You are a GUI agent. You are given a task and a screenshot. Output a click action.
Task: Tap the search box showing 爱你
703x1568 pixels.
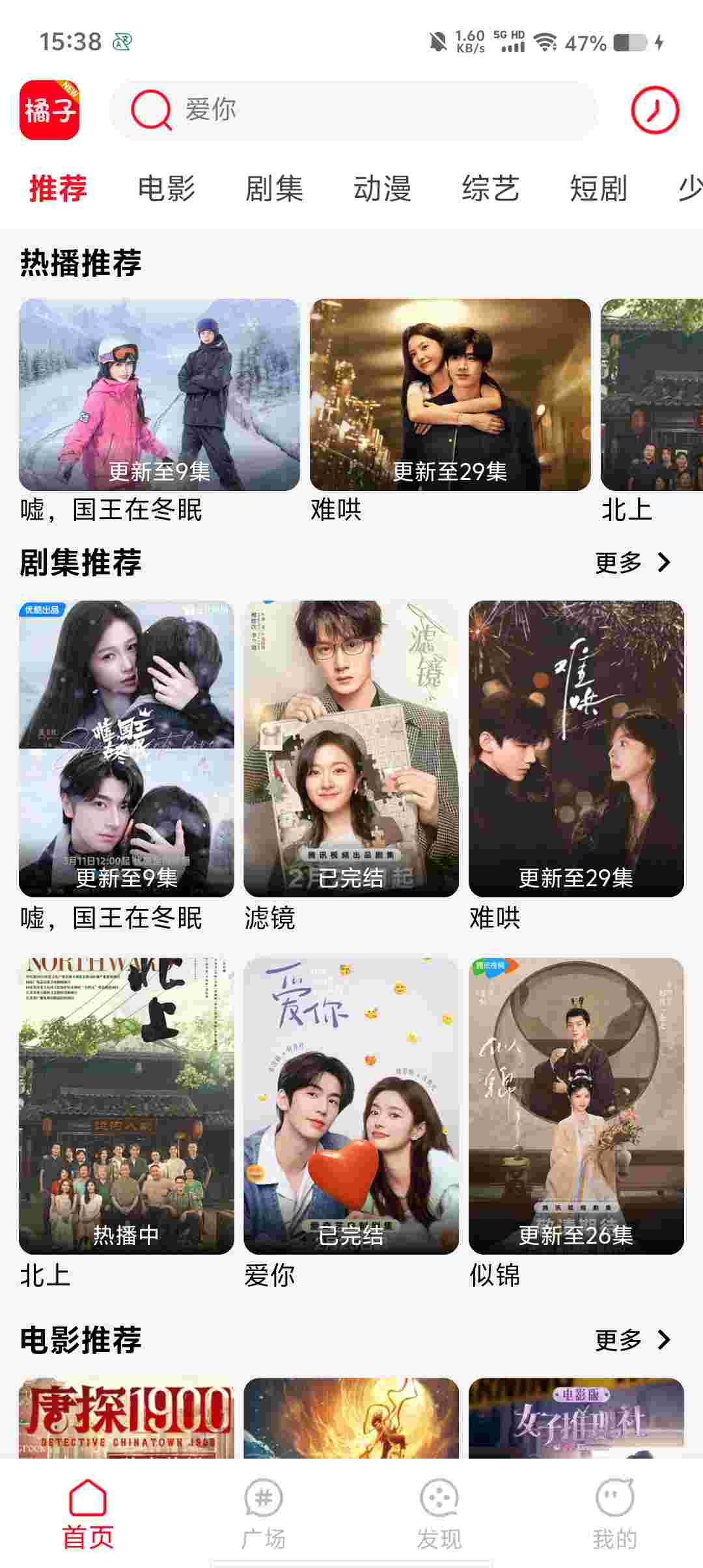click(x=355, y=110)
